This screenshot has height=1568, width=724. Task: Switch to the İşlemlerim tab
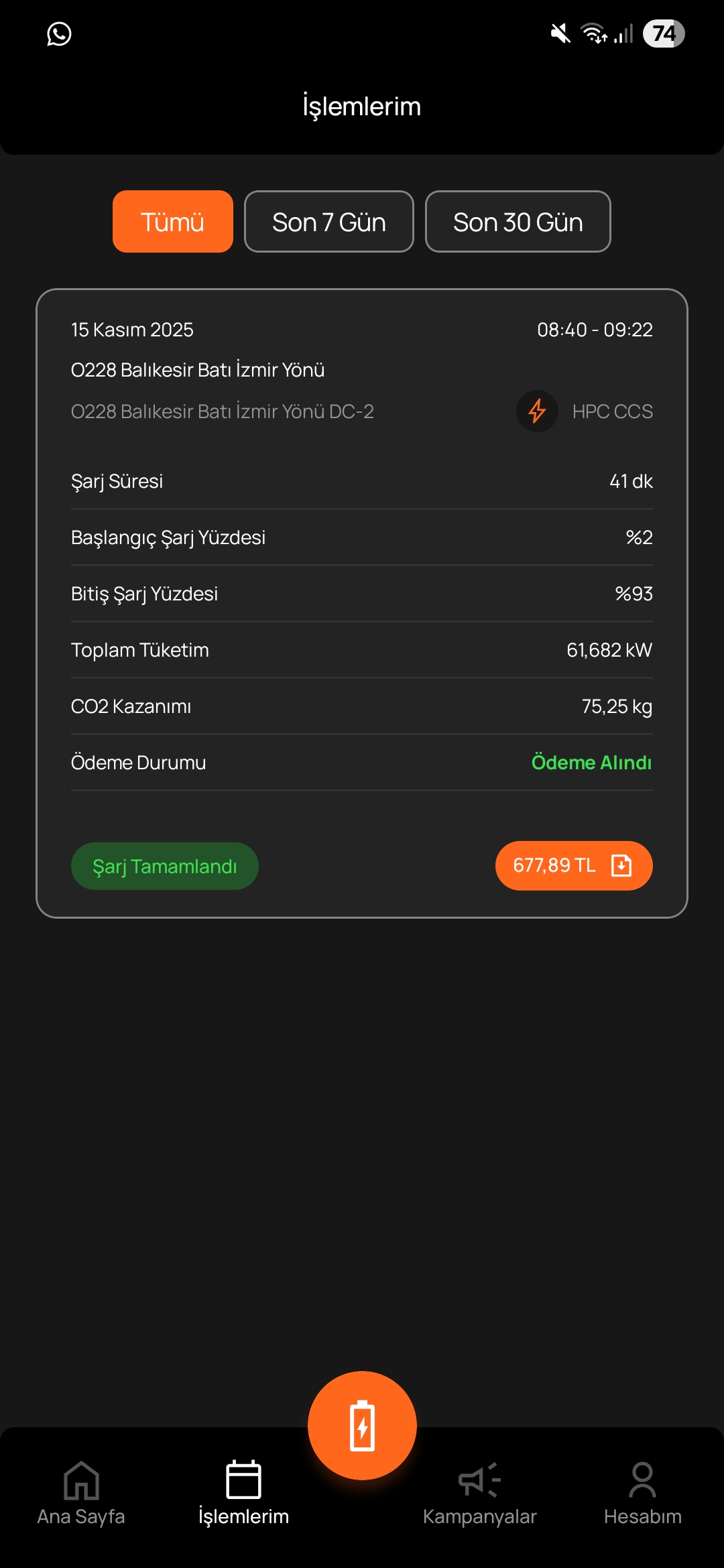click(243, 1492)
